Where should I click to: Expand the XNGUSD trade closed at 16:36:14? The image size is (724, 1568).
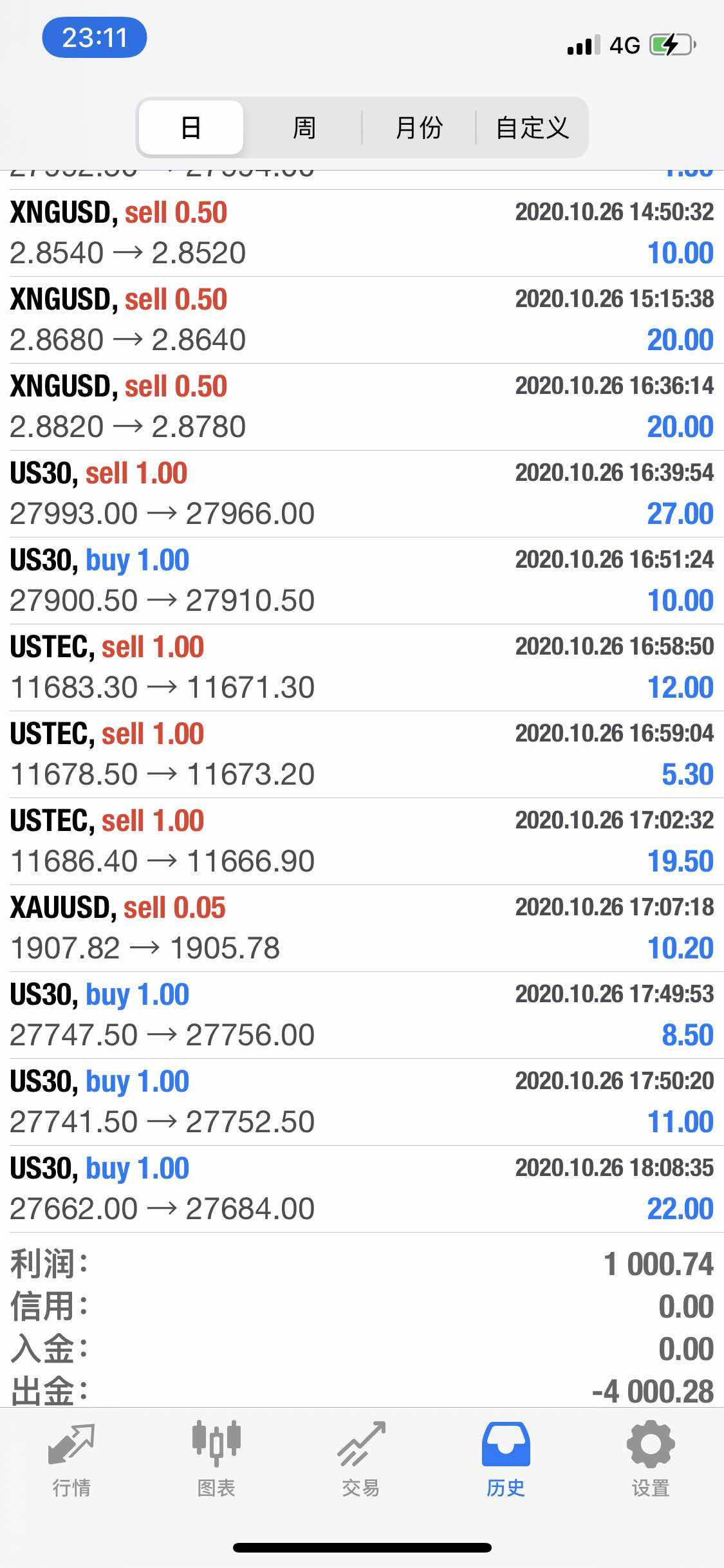(x=362, y=407)
